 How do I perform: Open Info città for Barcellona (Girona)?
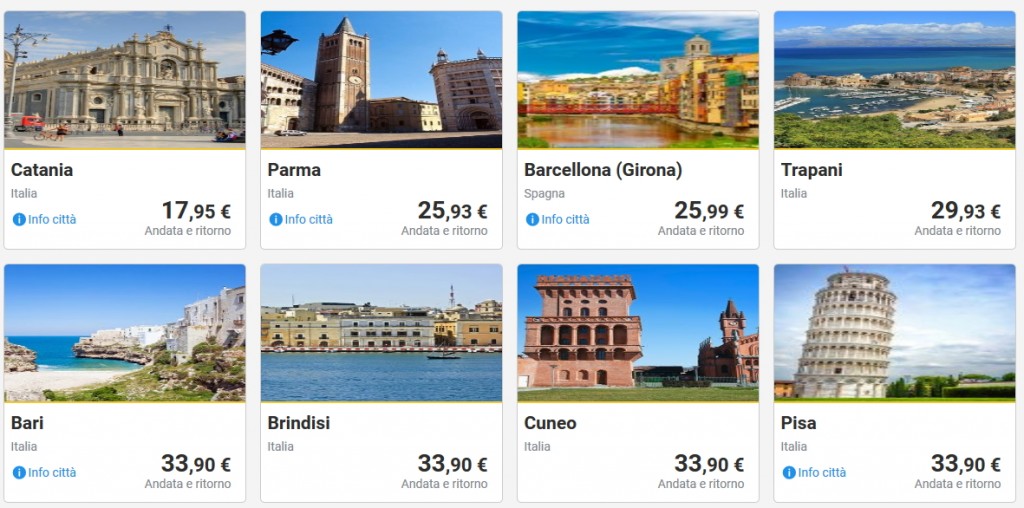(558, 219)
